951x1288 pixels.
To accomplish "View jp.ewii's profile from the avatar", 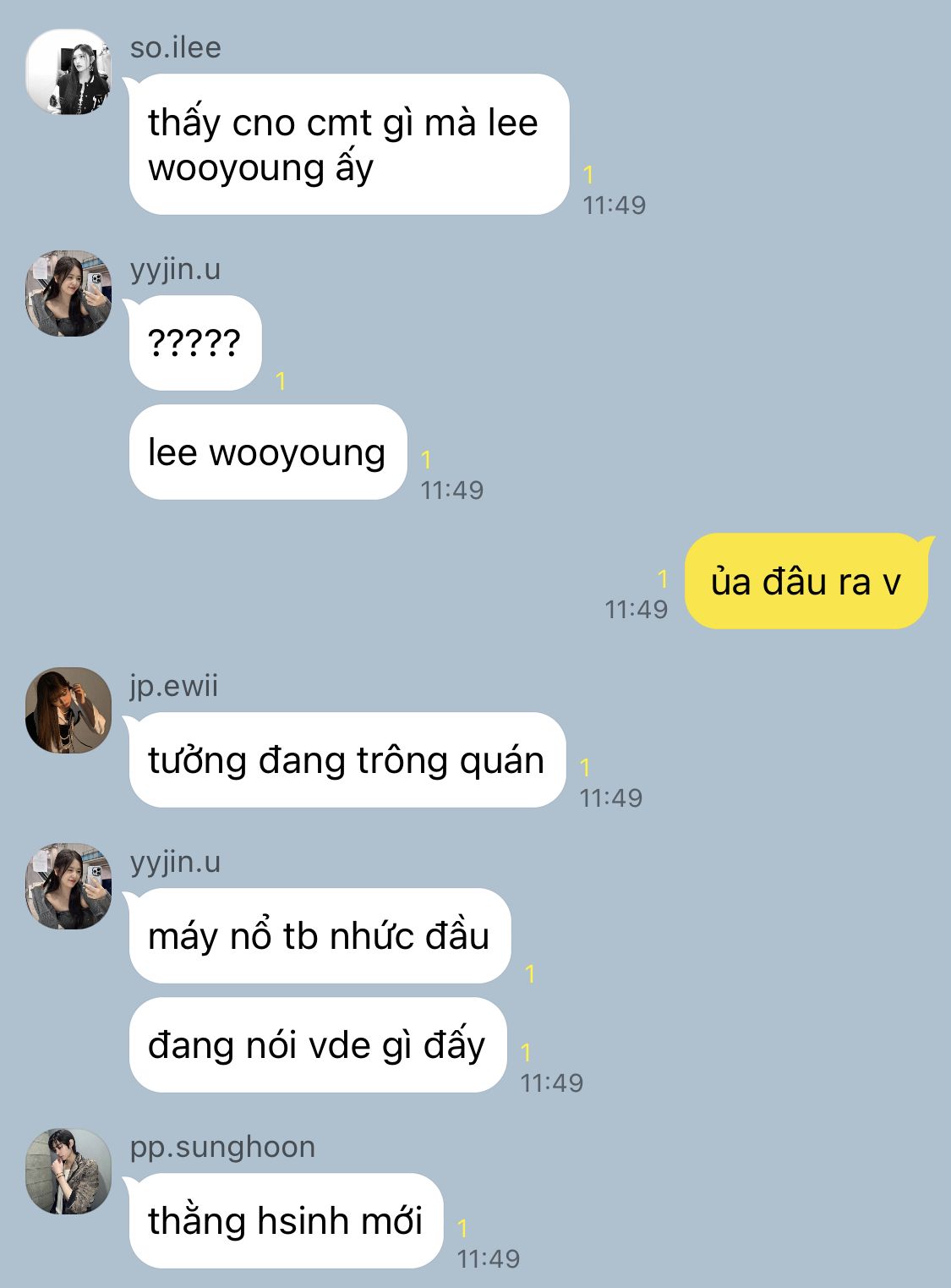I will [x=68, y=710].
